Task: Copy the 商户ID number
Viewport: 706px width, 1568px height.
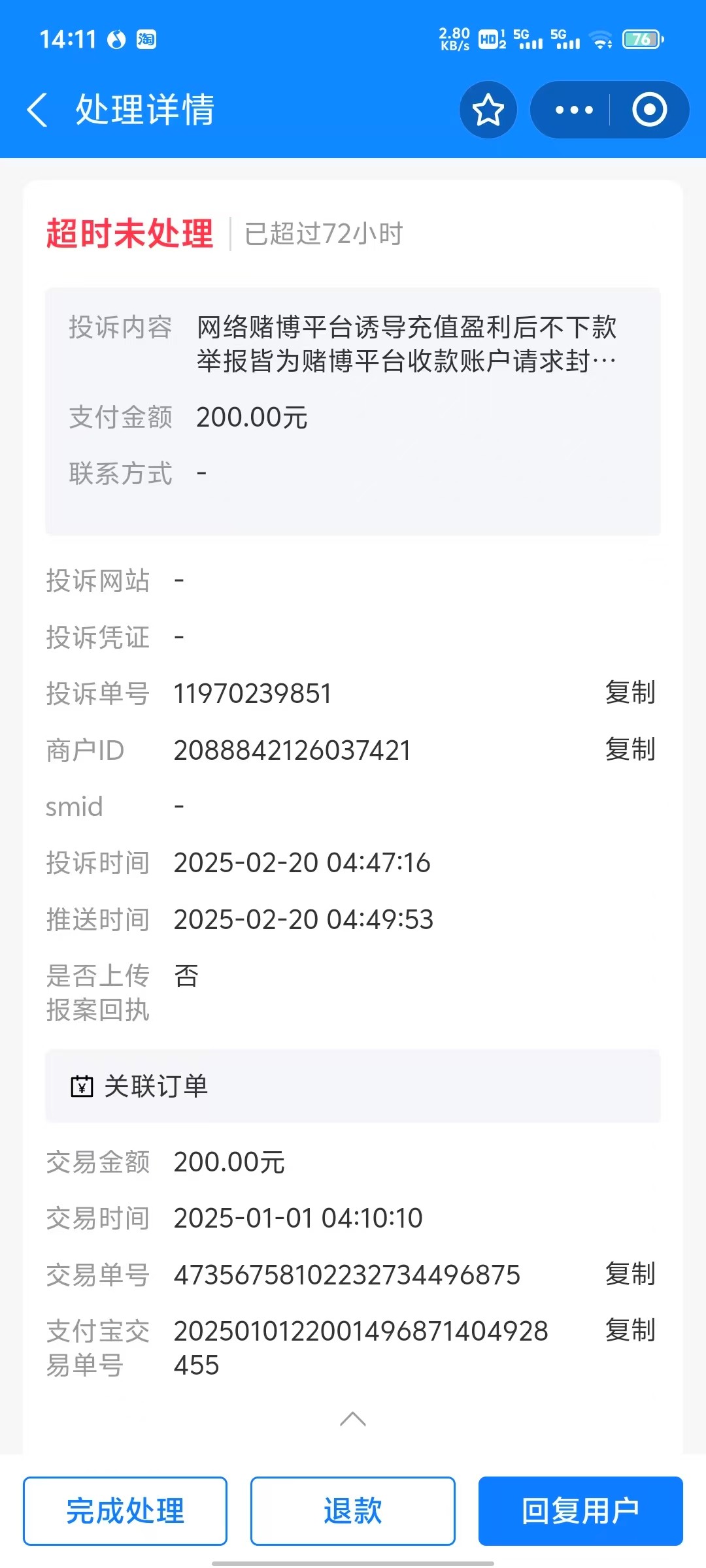Action: [630, 749]
